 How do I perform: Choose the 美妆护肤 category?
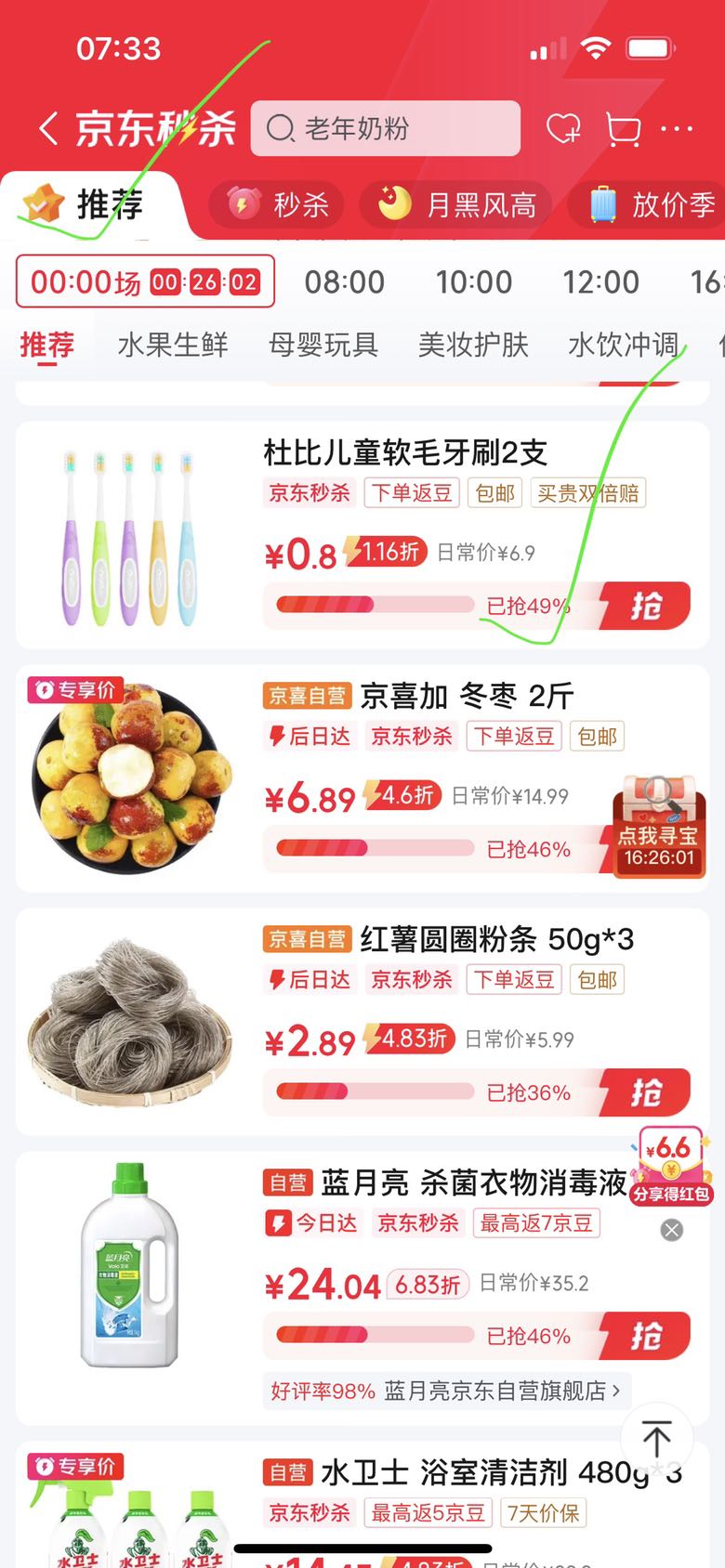click(473, 345)
